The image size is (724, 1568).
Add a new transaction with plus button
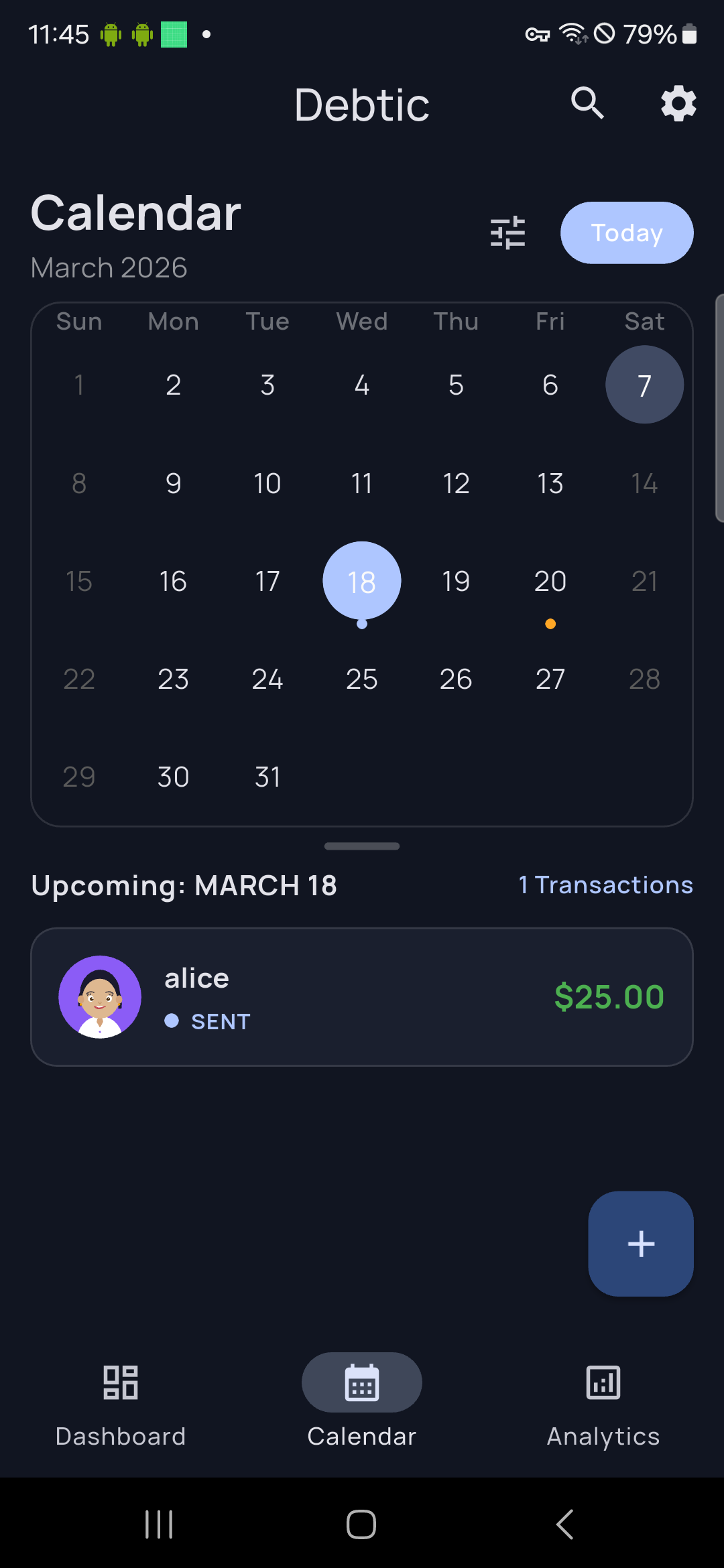click(x=640, y=1243)
